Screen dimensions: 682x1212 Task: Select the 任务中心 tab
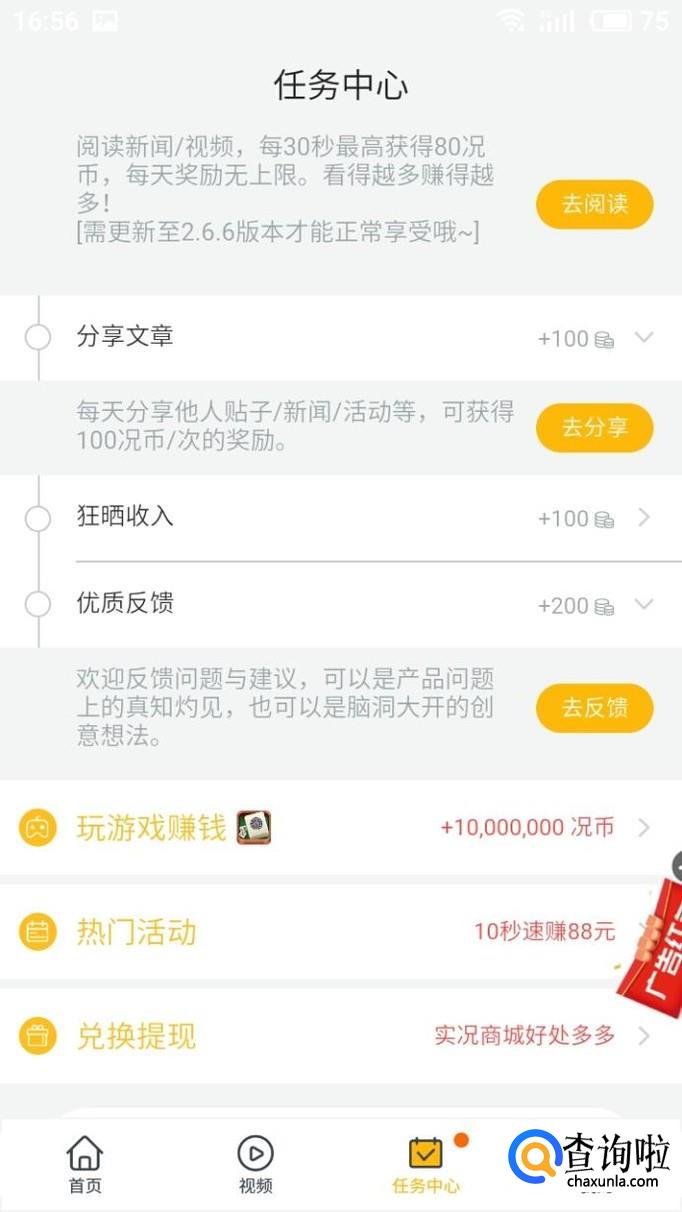(x=426, y=1165)
